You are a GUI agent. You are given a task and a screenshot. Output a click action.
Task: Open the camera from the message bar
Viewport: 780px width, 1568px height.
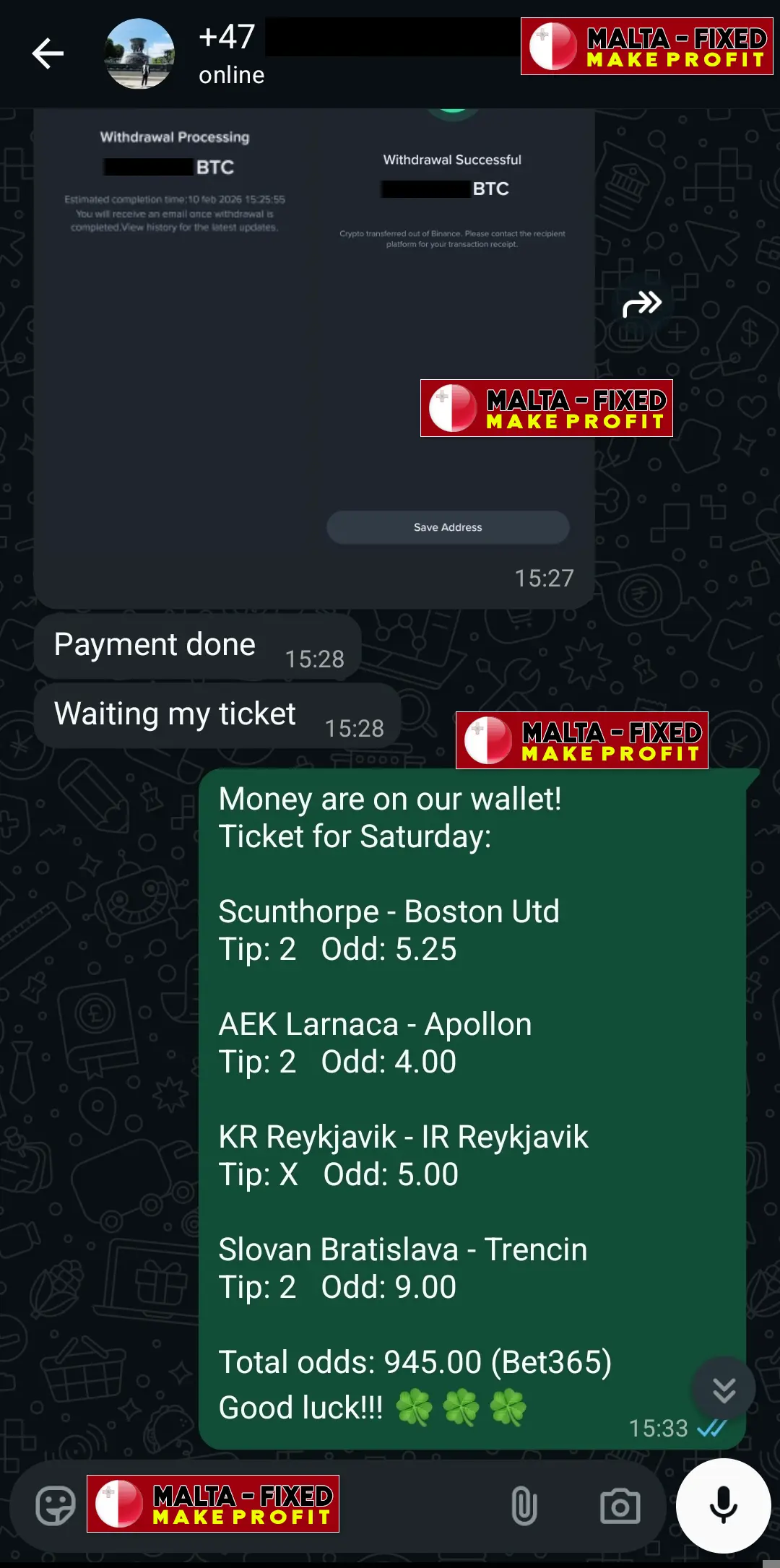620,1506
